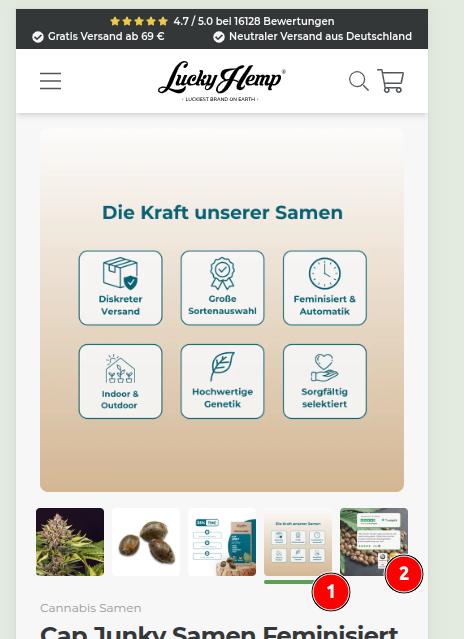Open the hamburger menu
This screenshot has width=464, height=639.
point(51,81)
